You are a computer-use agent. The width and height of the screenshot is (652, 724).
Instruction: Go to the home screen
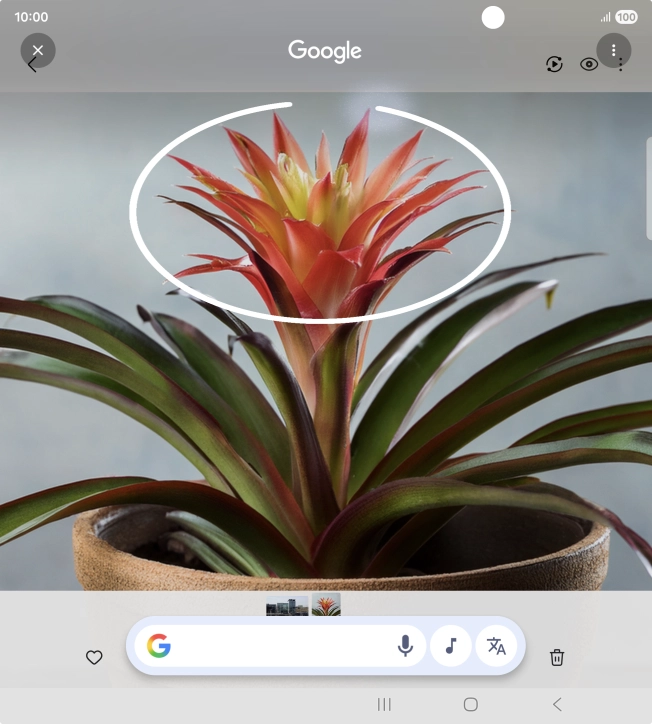pyautogui.click(x=471, y=704)
